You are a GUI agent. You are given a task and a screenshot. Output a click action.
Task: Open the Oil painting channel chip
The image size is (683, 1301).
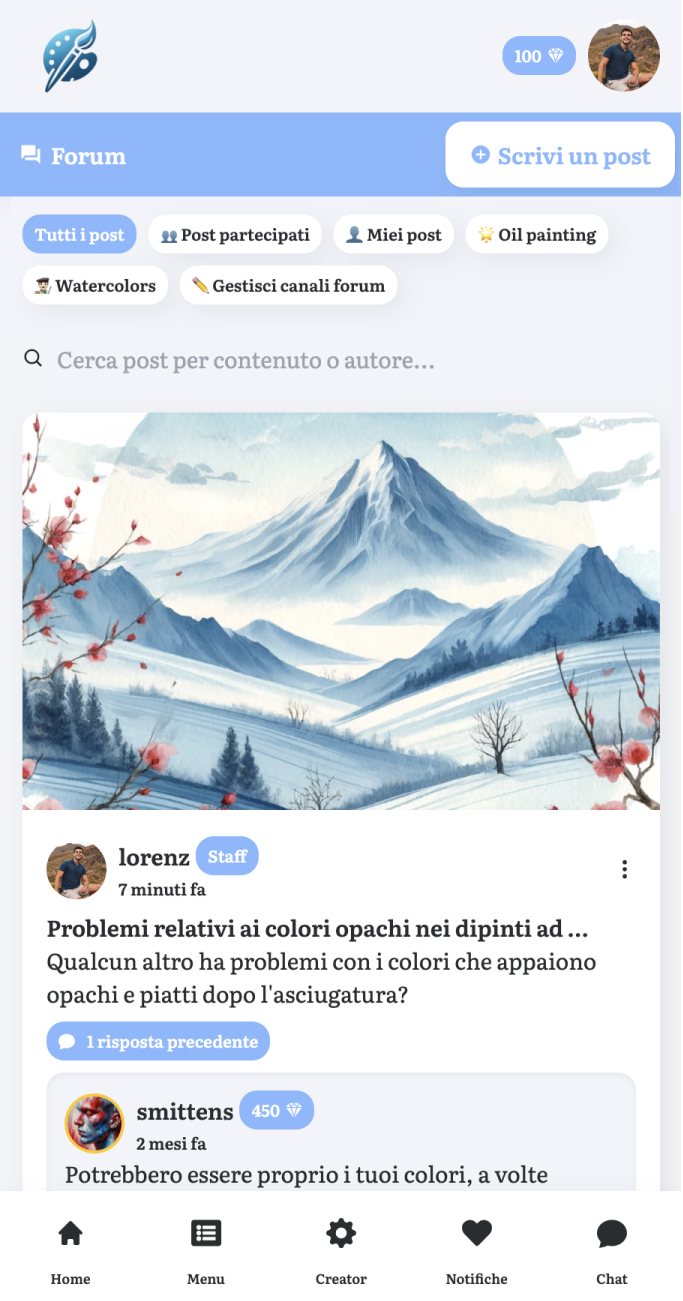click(x=536, y=235)
